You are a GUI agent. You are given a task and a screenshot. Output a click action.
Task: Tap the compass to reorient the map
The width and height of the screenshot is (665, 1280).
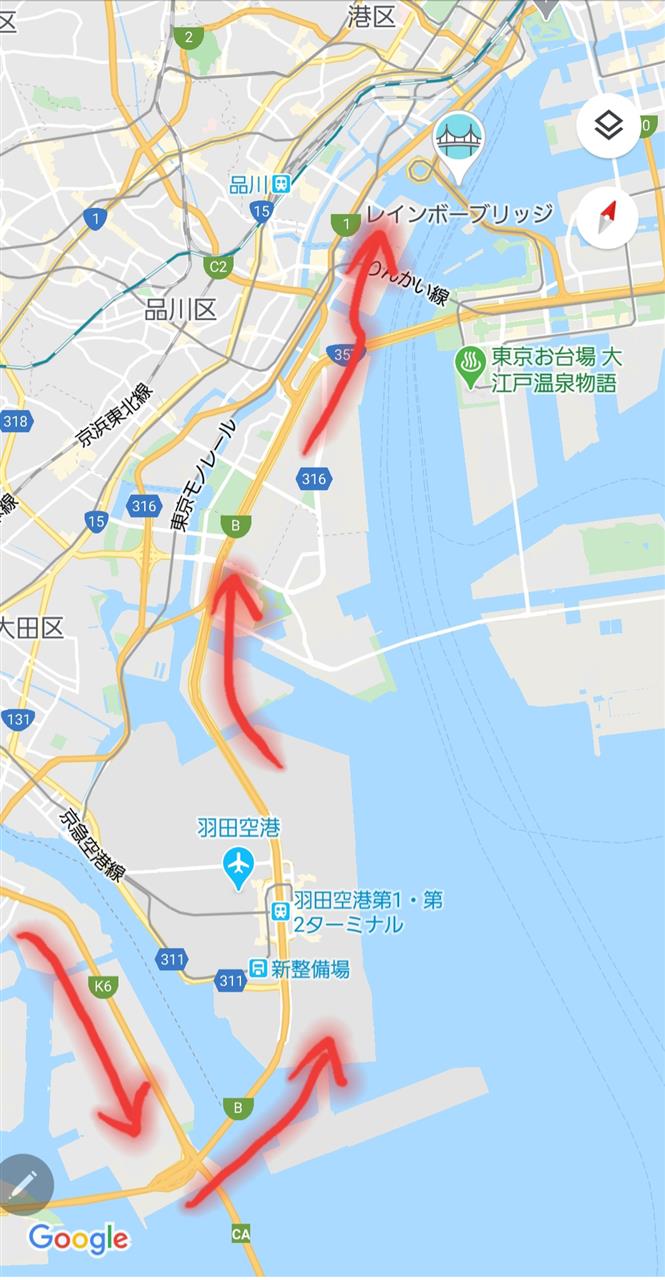[609, 217]
